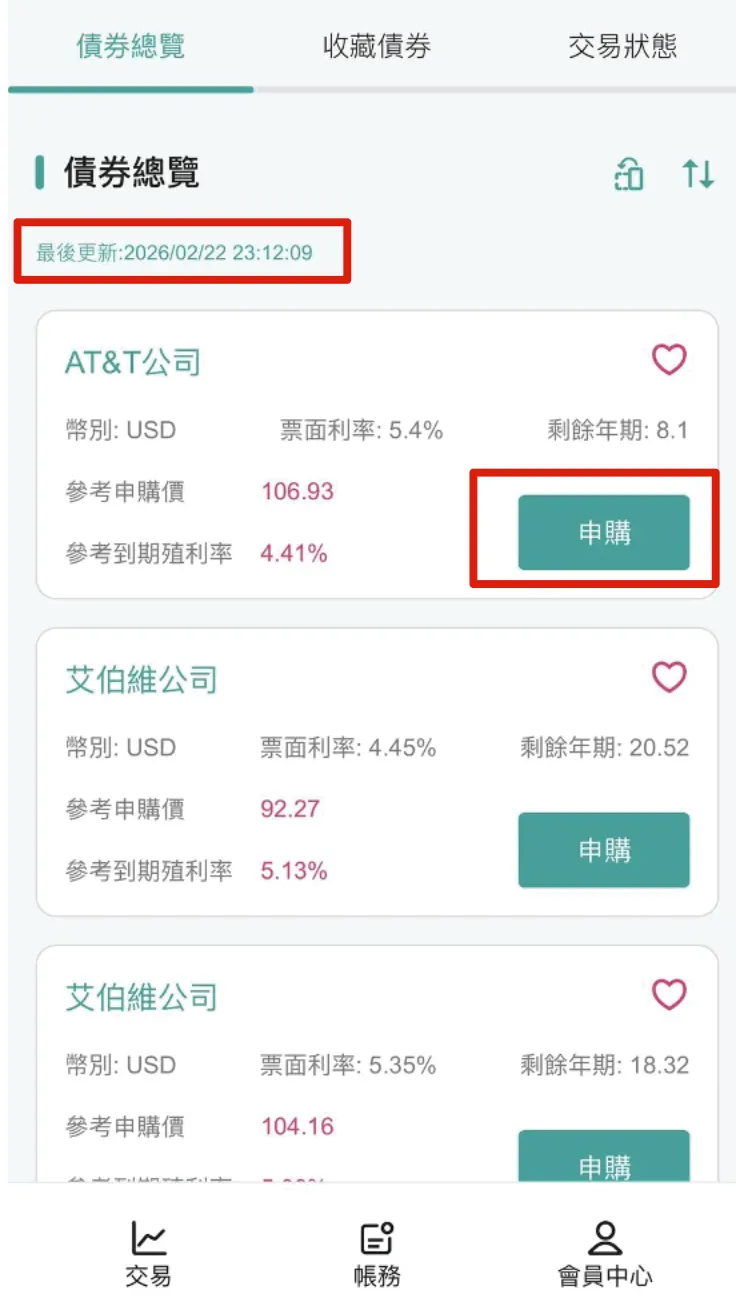
Task: Toggle the heart on the second 艾伯維公司 bond
Action: [x=670, y=996]
